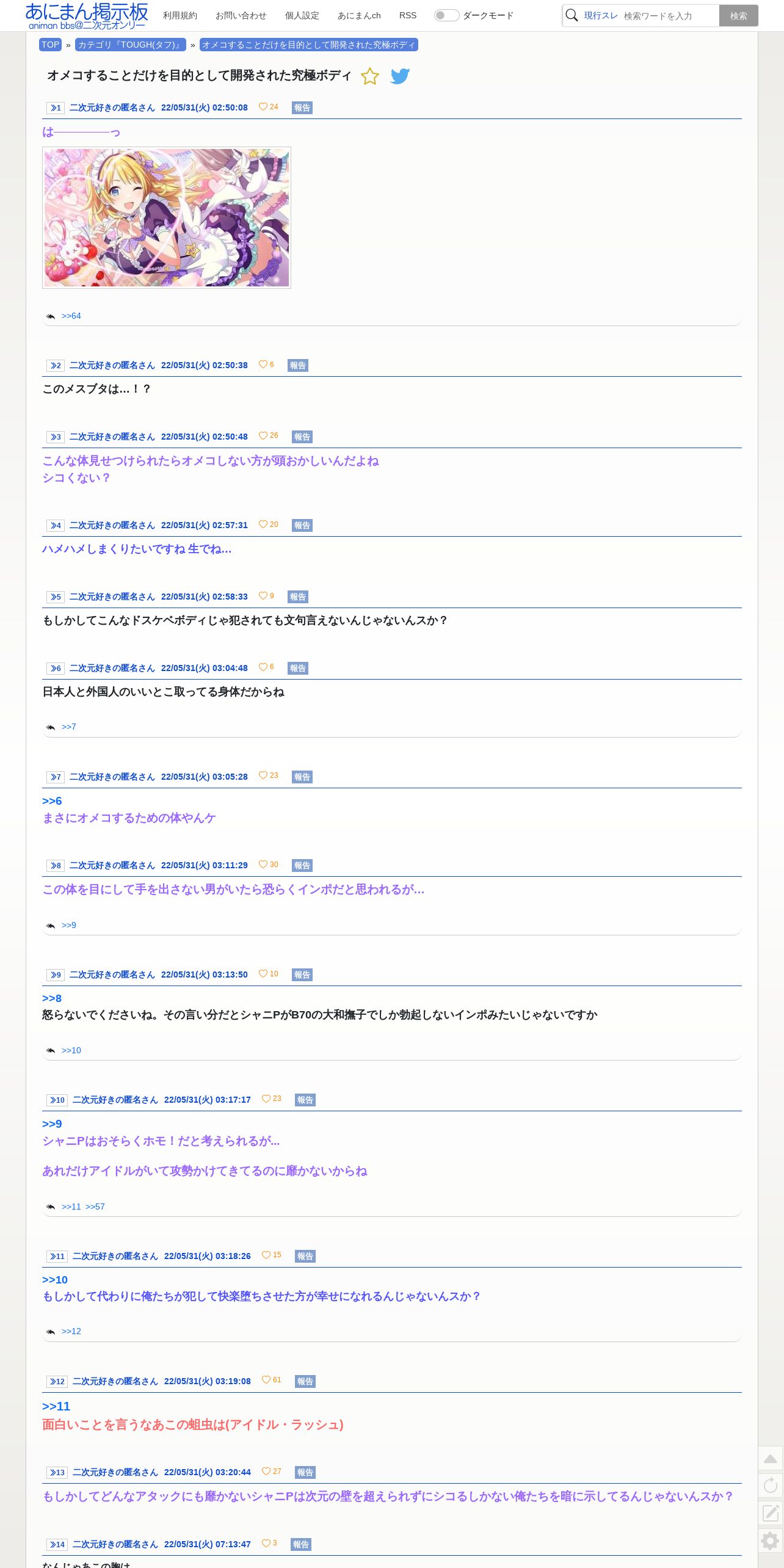The height and width of the screenshot is (1568, 784).
Task: Open the 利用規約 link
Action: coord(180,15)
